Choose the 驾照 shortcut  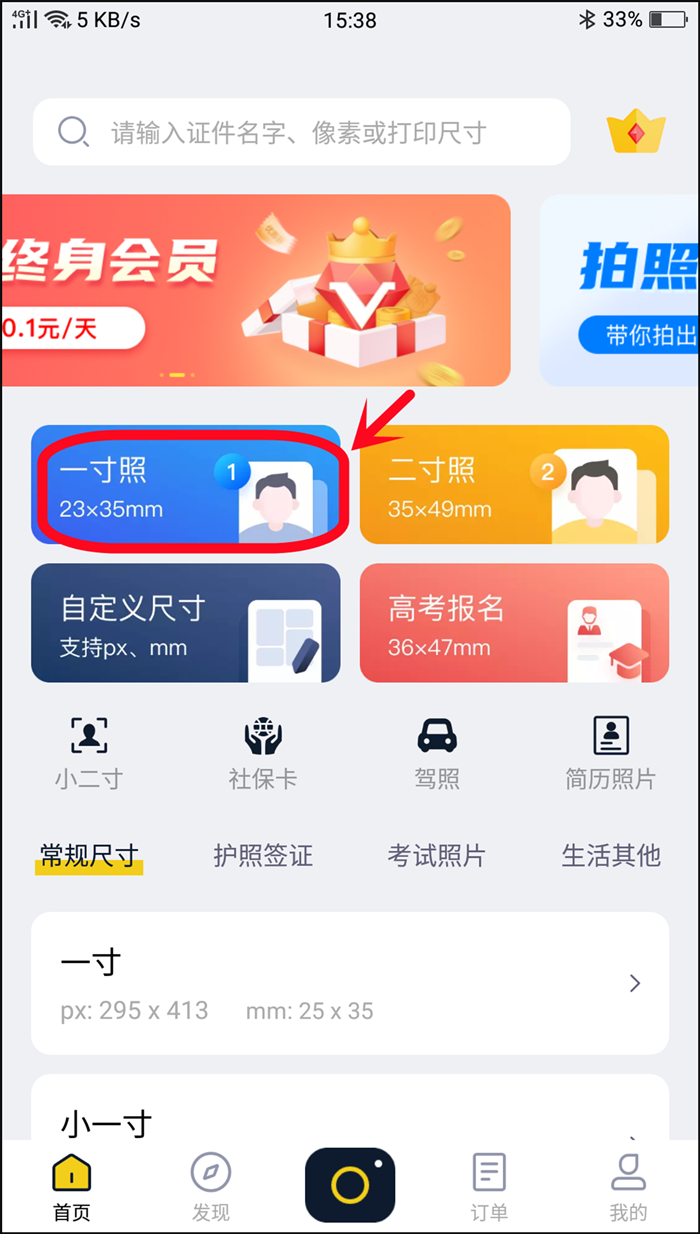(437, 753)
